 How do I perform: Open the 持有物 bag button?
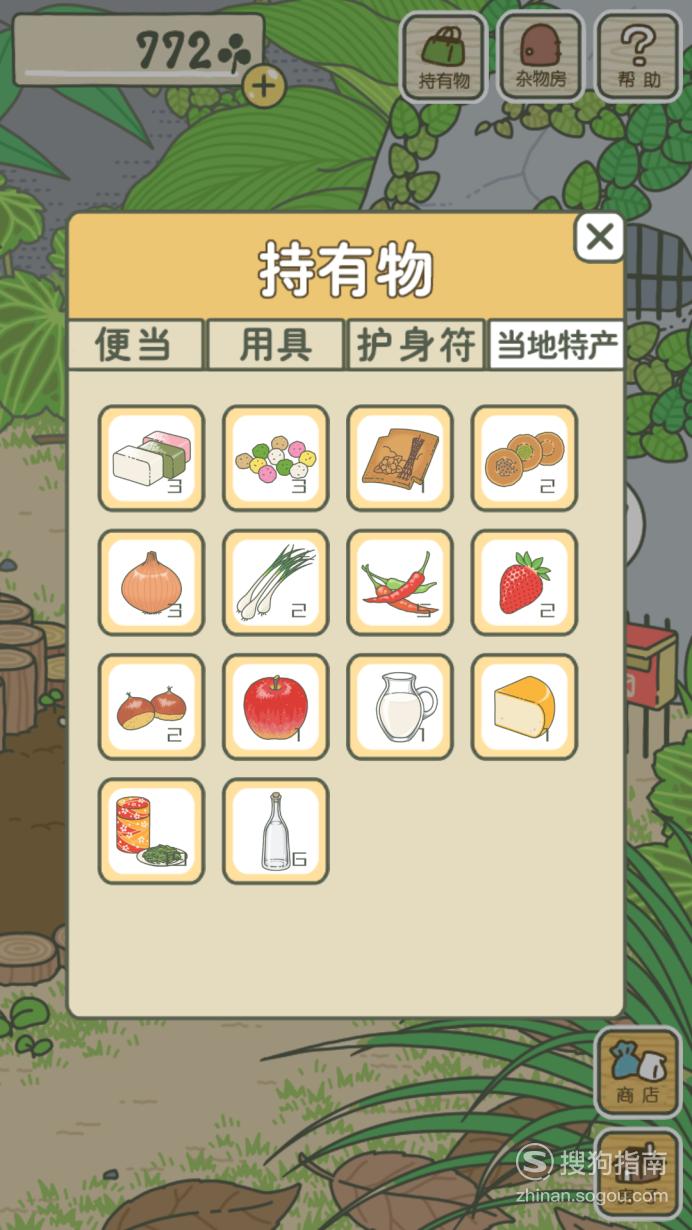pyautogui.click(x=444, y=57)
